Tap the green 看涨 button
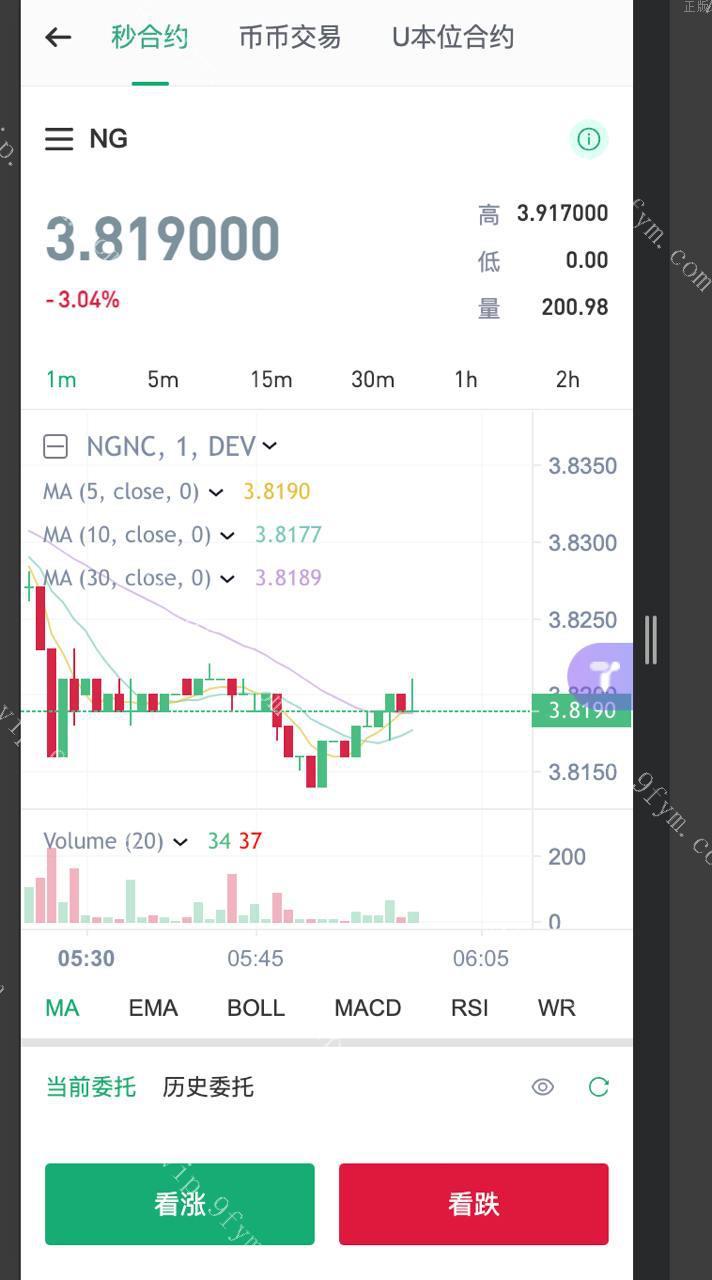Image resolution: width=712 pixels, height=1280 pixels. pos(180,1204)
